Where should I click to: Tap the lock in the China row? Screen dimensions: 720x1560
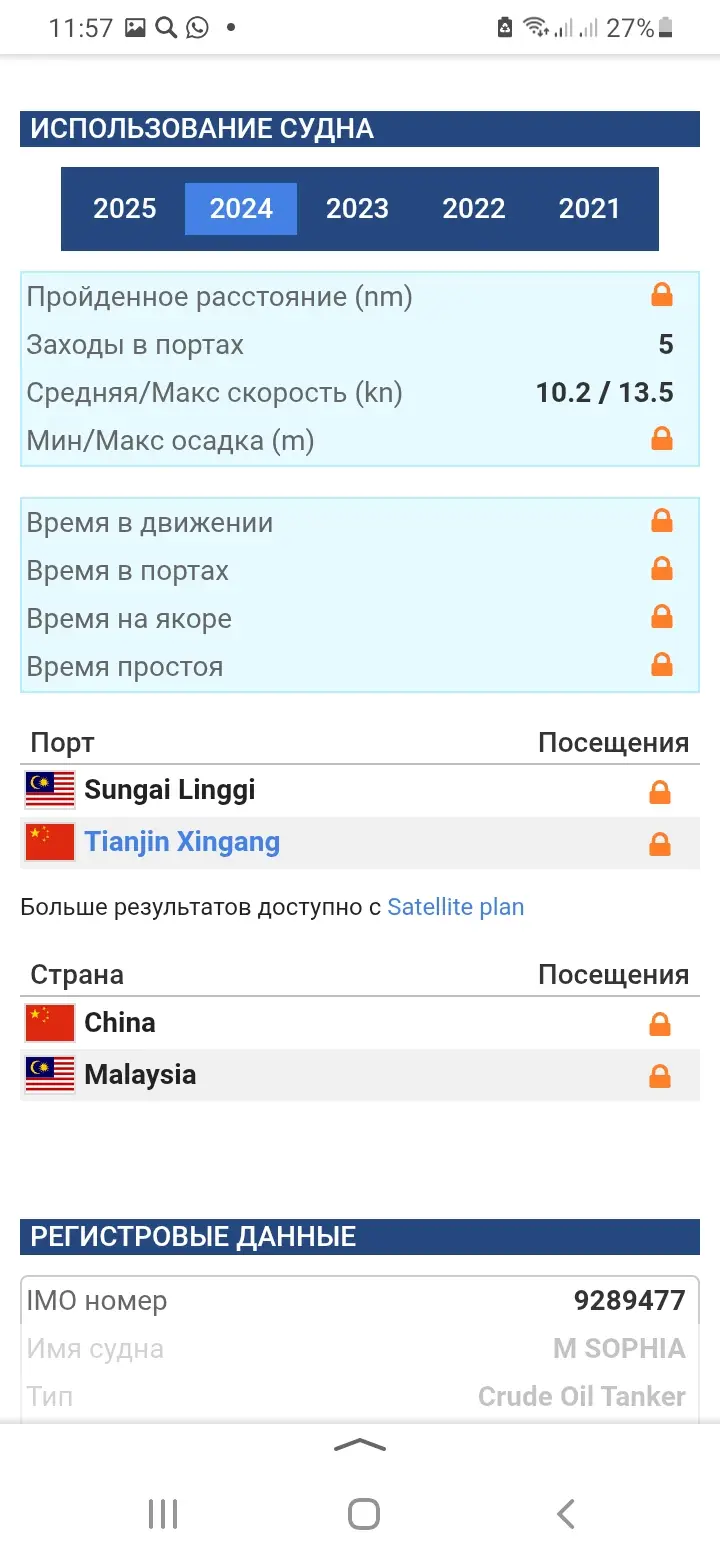[x=659, y=1025]
